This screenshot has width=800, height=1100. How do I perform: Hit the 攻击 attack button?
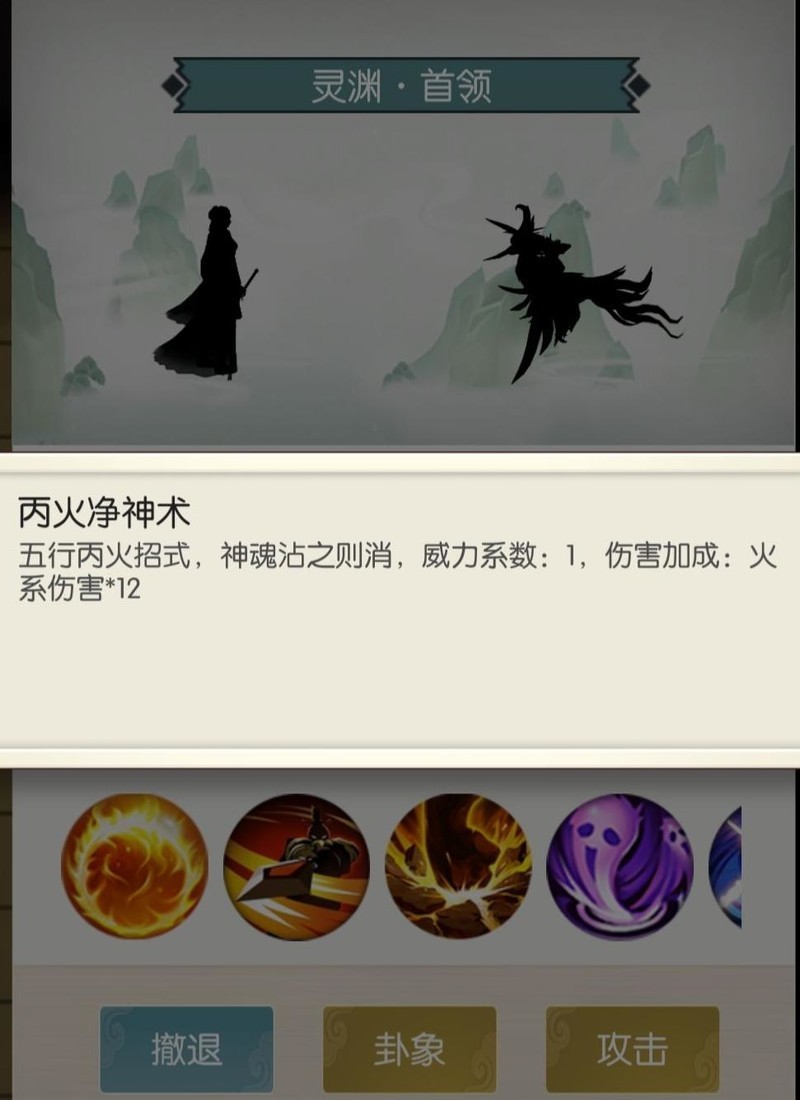(x=632, y=1049)
